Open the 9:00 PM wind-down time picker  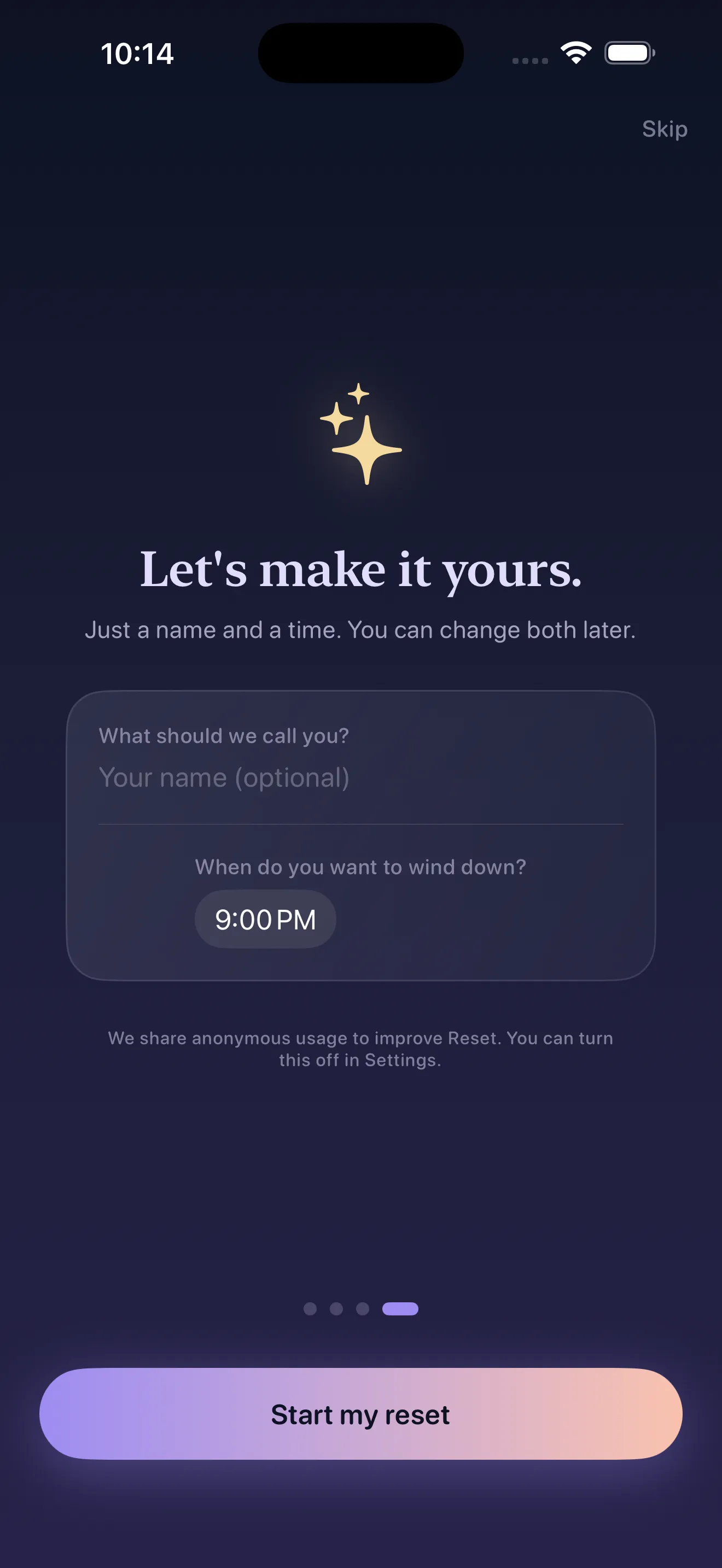(x=265, y=919)
